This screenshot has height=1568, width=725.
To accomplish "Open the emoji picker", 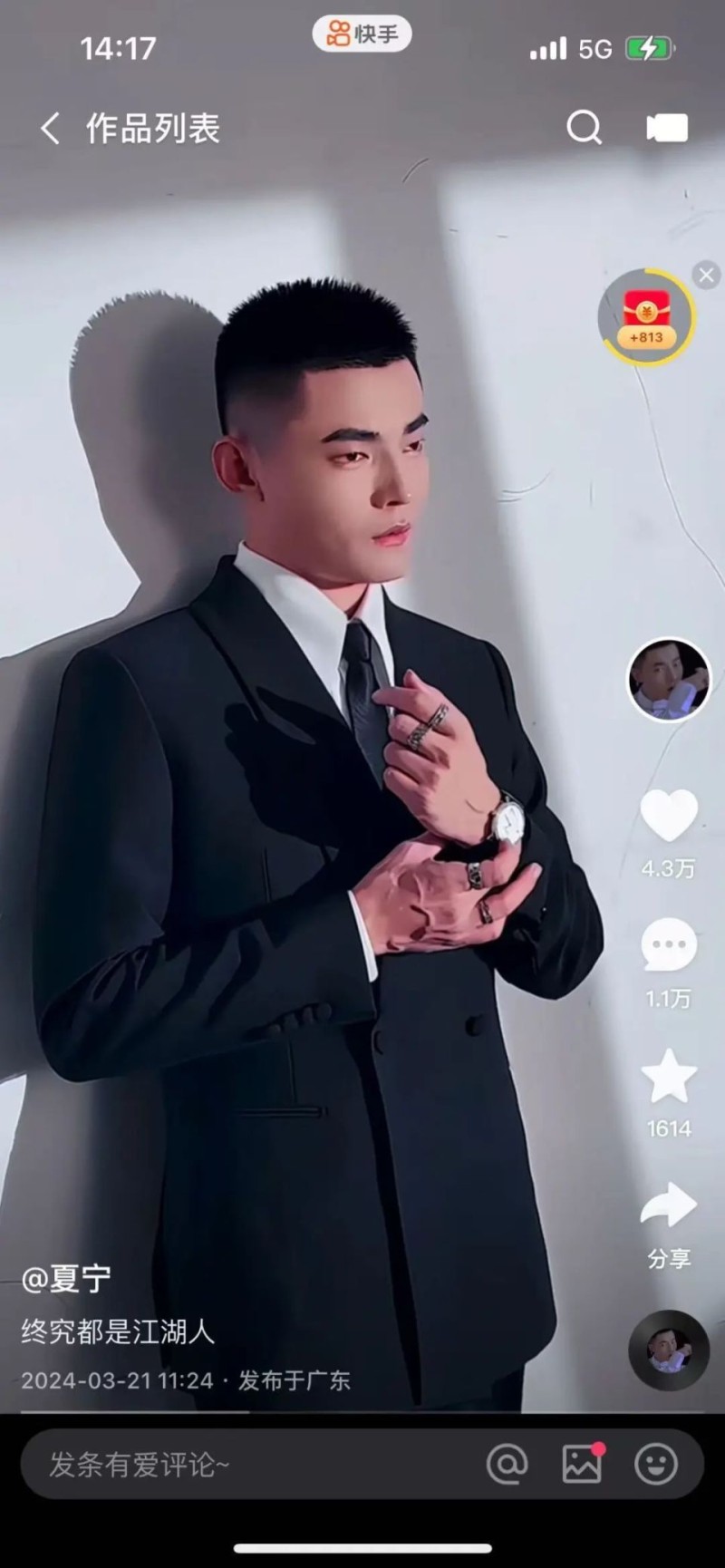I will (655, 1464).
